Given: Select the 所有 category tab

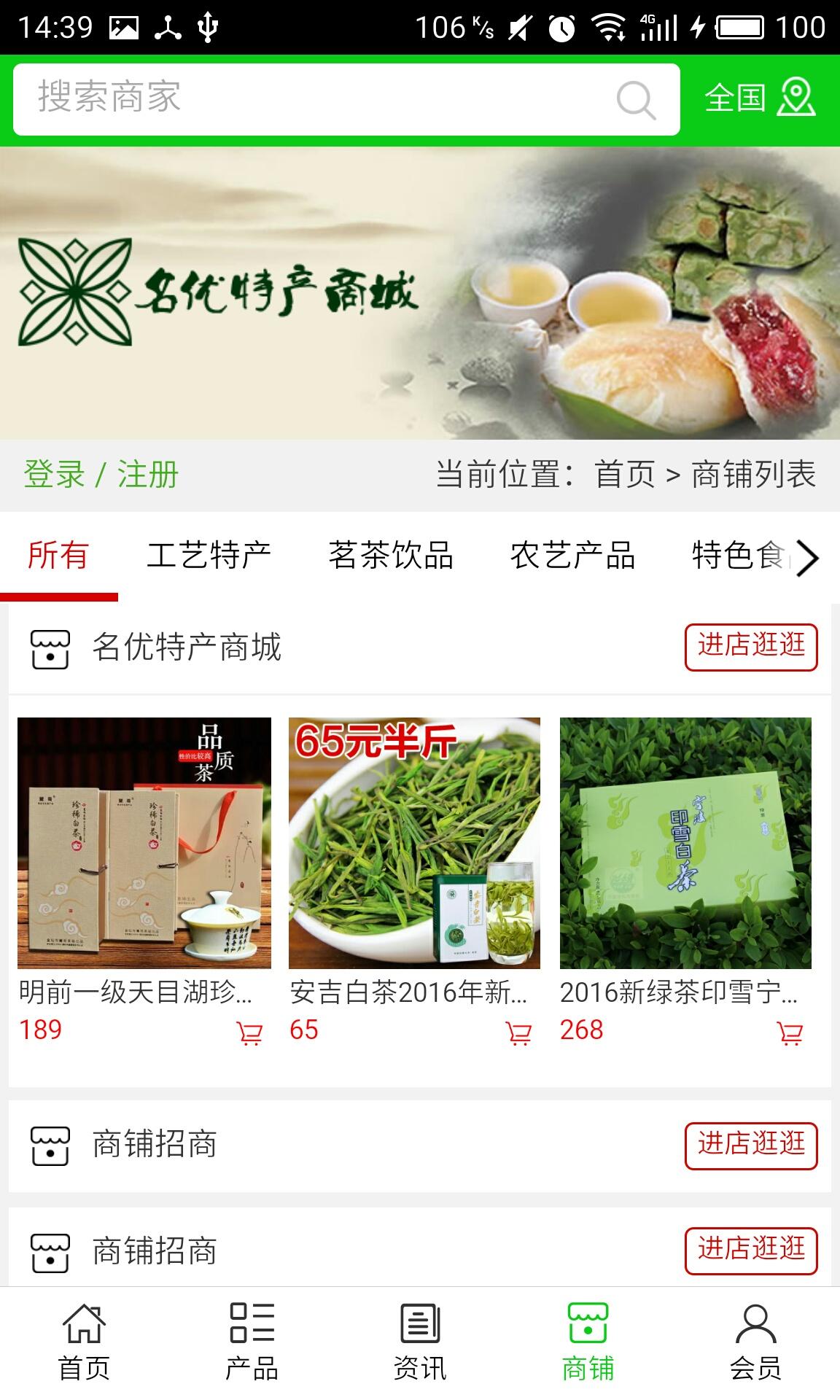Looking at the screenshot, I should [58, 556].
